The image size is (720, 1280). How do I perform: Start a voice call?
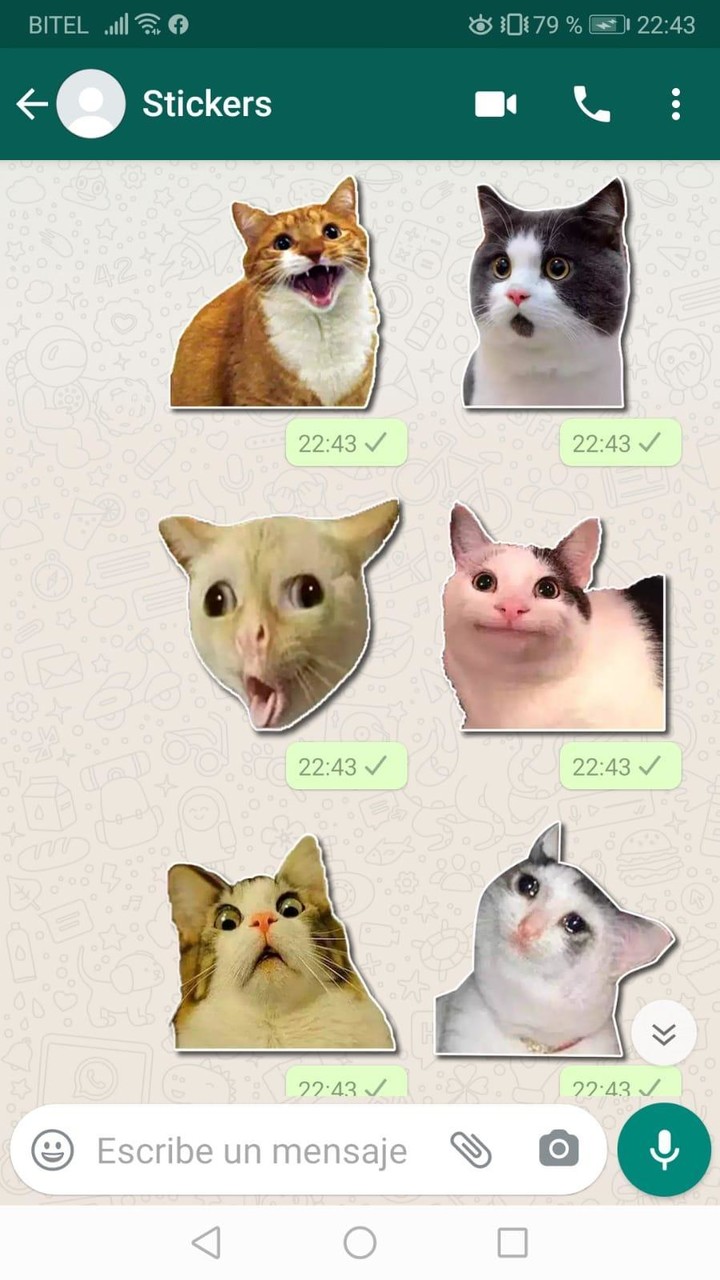coord(592,103)
